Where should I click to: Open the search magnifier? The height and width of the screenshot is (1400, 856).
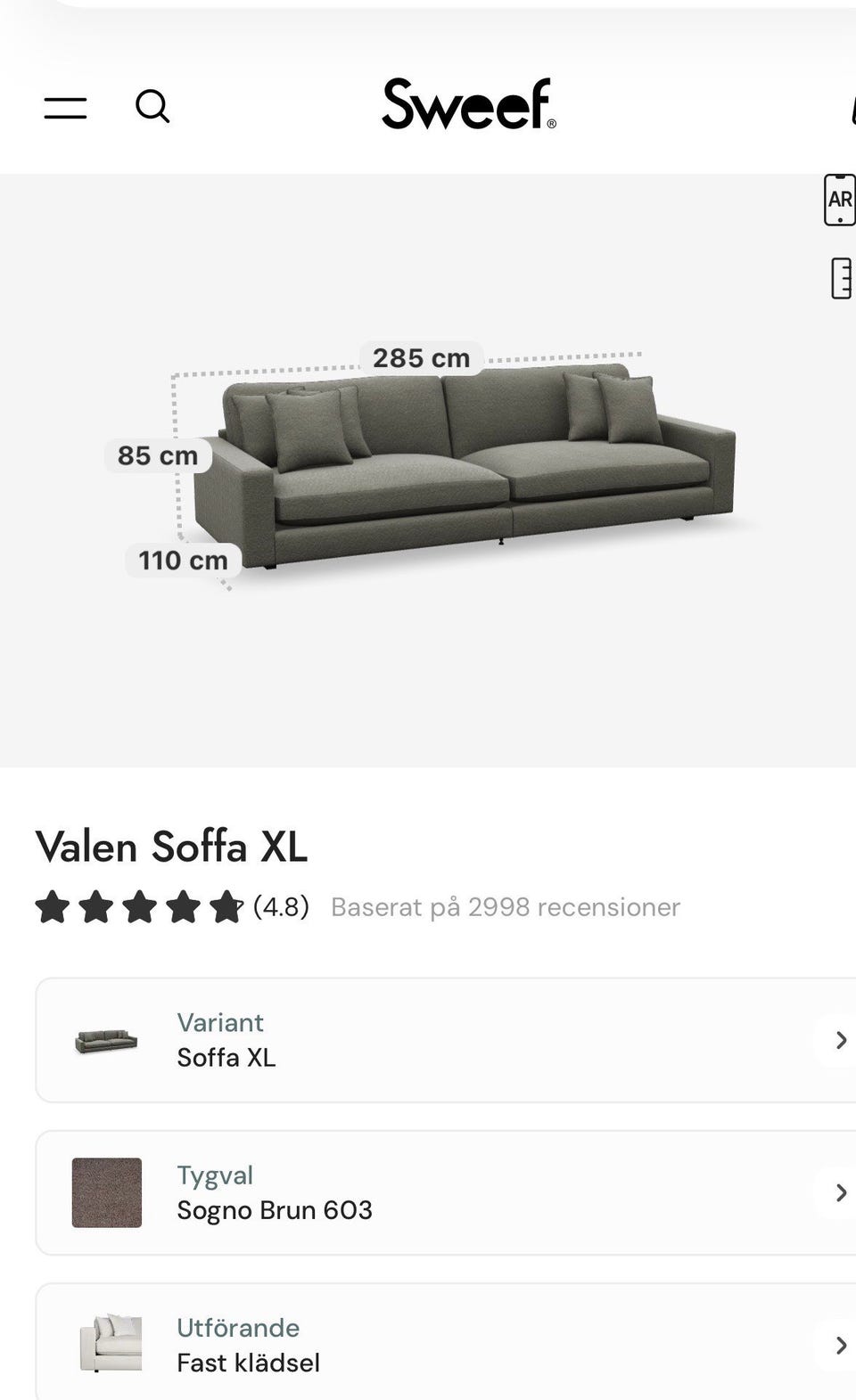point(152,107)
